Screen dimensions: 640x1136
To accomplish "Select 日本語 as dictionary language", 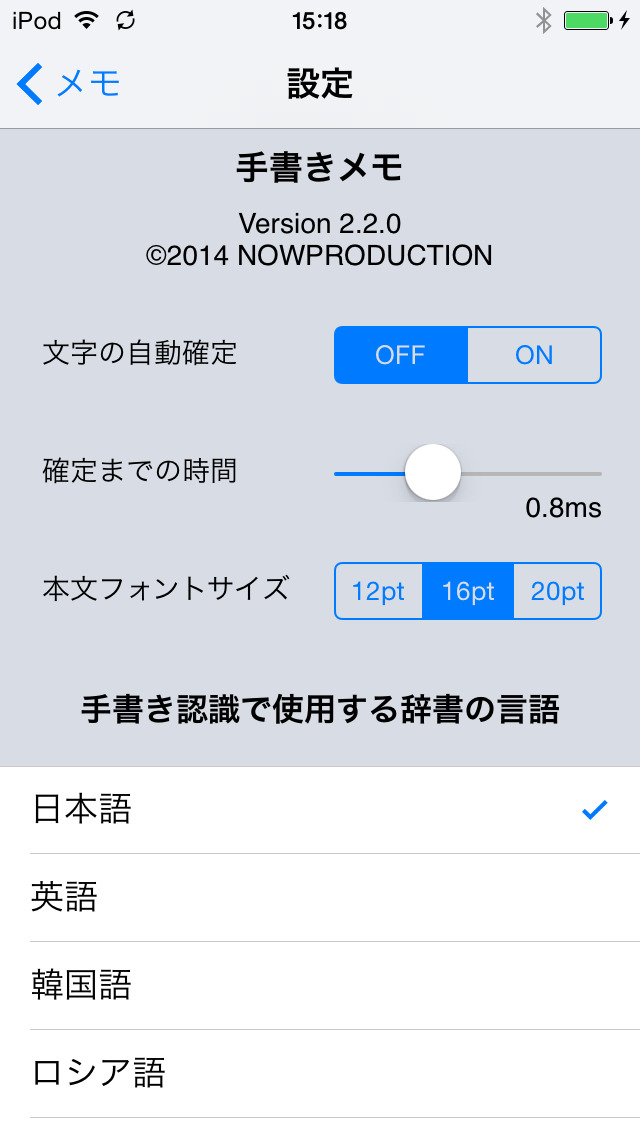I will (x=320, y=810).
